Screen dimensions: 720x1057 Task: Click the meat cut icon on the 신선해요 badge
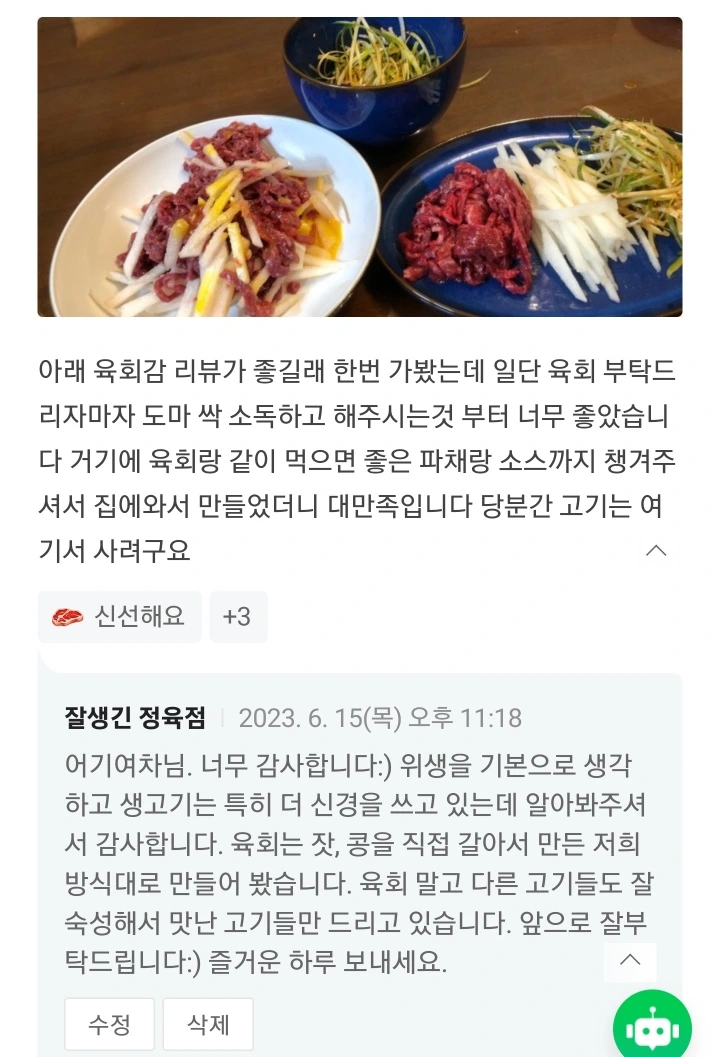(x=69, y=617)
